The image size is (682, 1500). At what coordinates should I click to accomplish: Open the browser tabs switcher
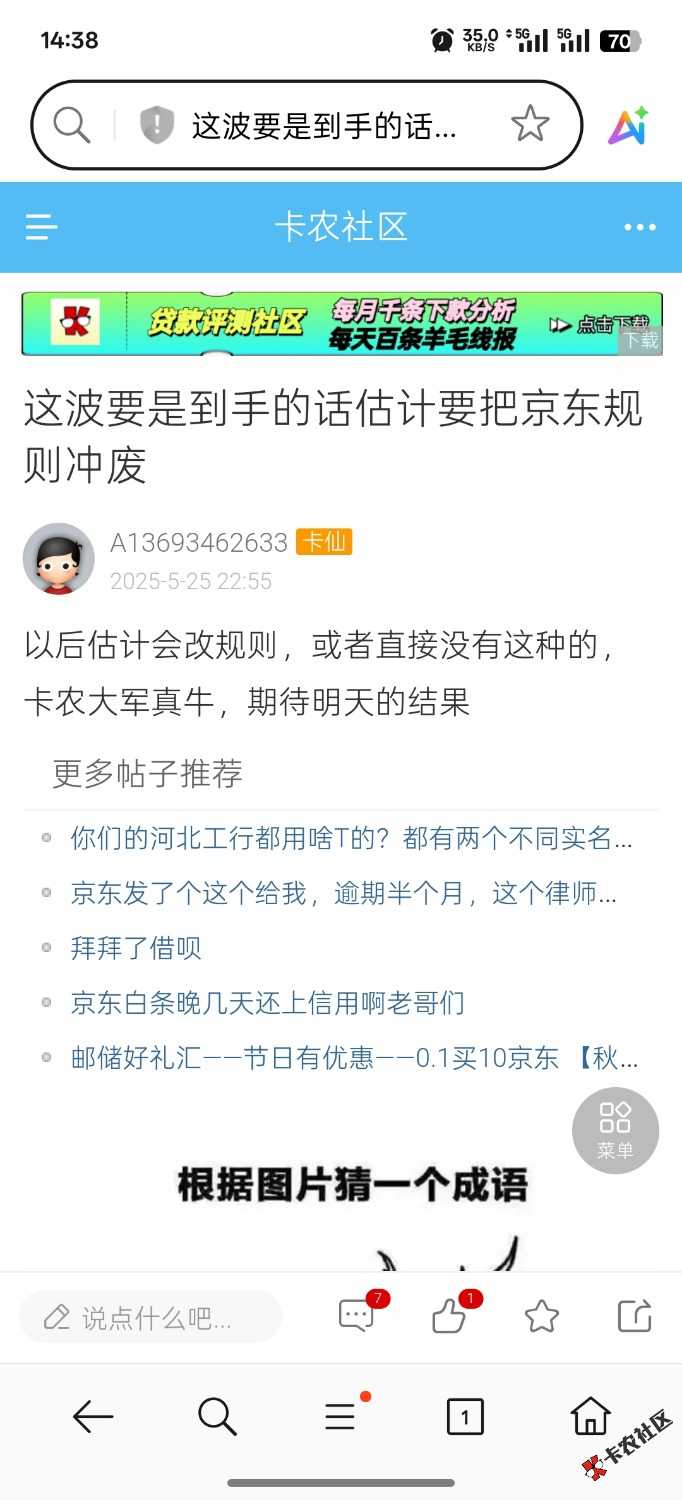465,1417
